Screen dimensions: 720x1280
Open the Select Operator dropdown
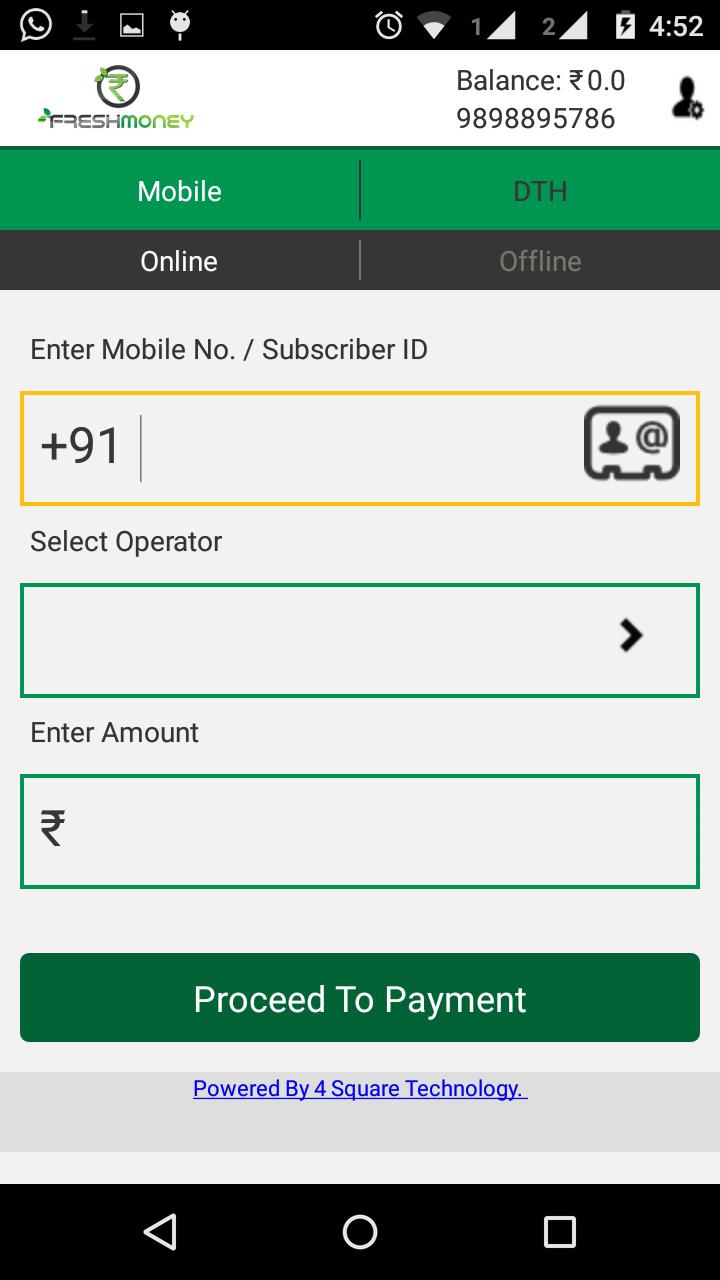pos(360,640)
